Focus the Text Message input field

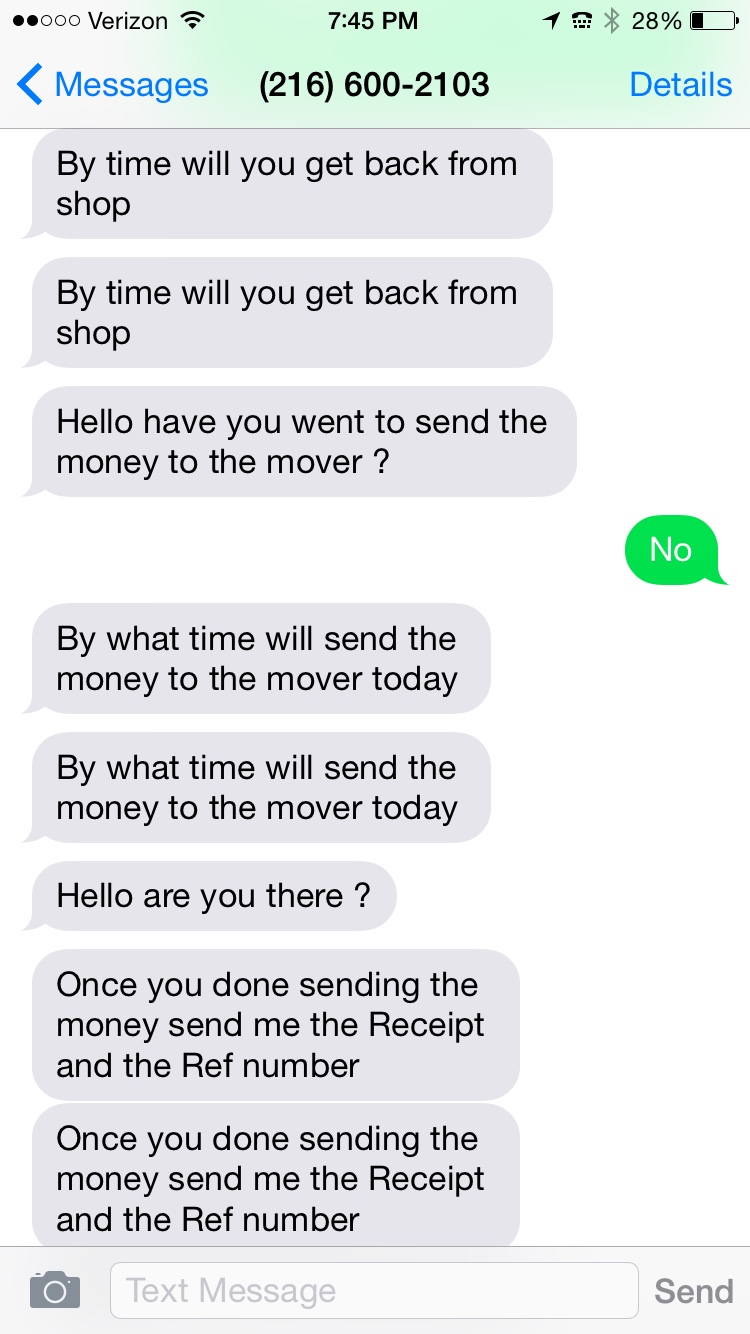point(373,1290)
